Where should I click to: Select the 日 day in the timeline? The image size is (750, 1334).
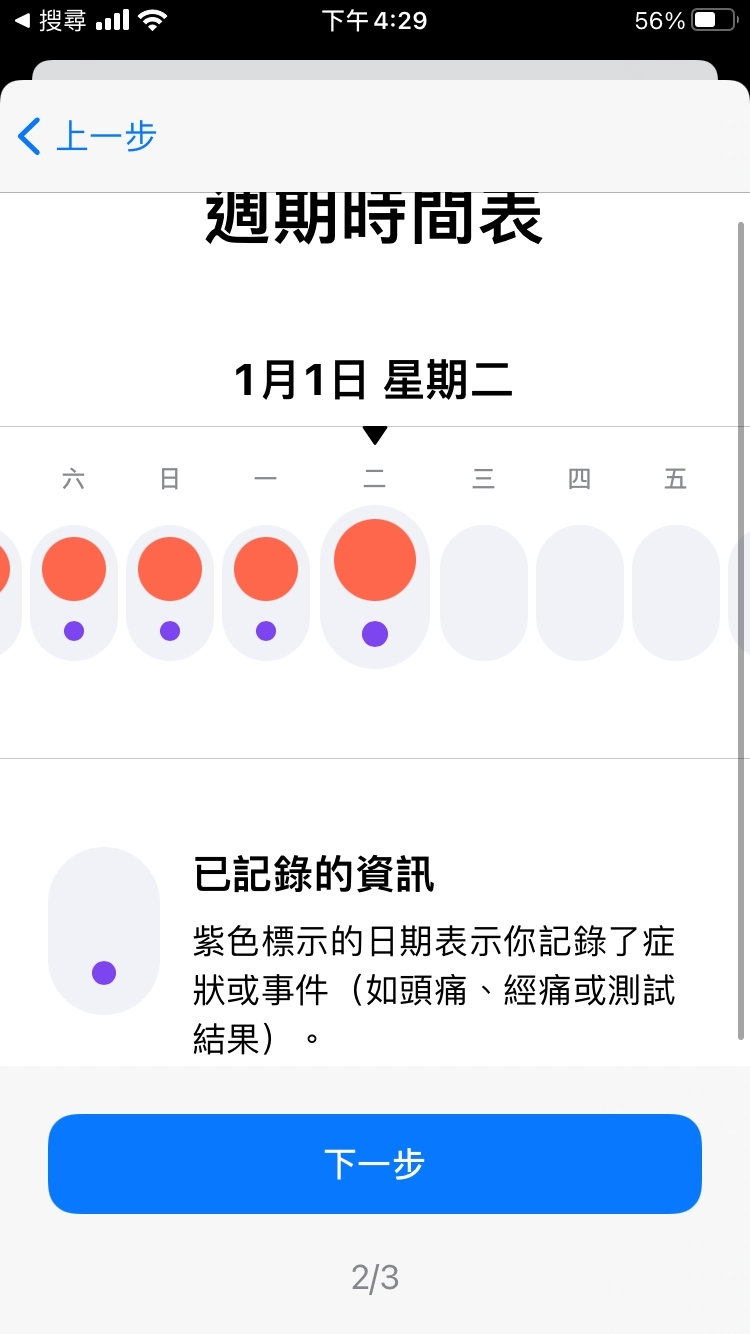point(170,592)
